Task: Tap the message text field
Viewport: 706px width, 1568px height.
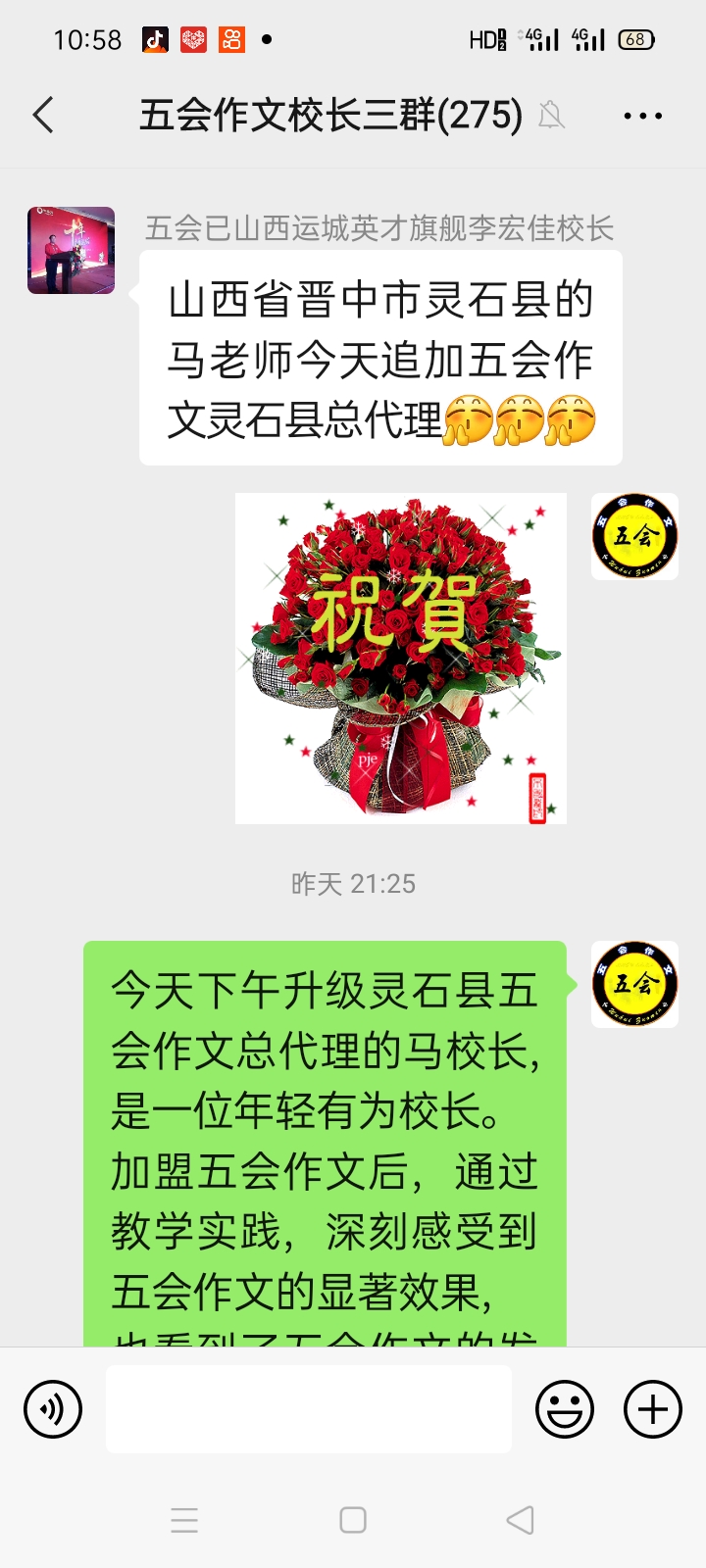Action: pyautogui.click(x=309, y=1409)
